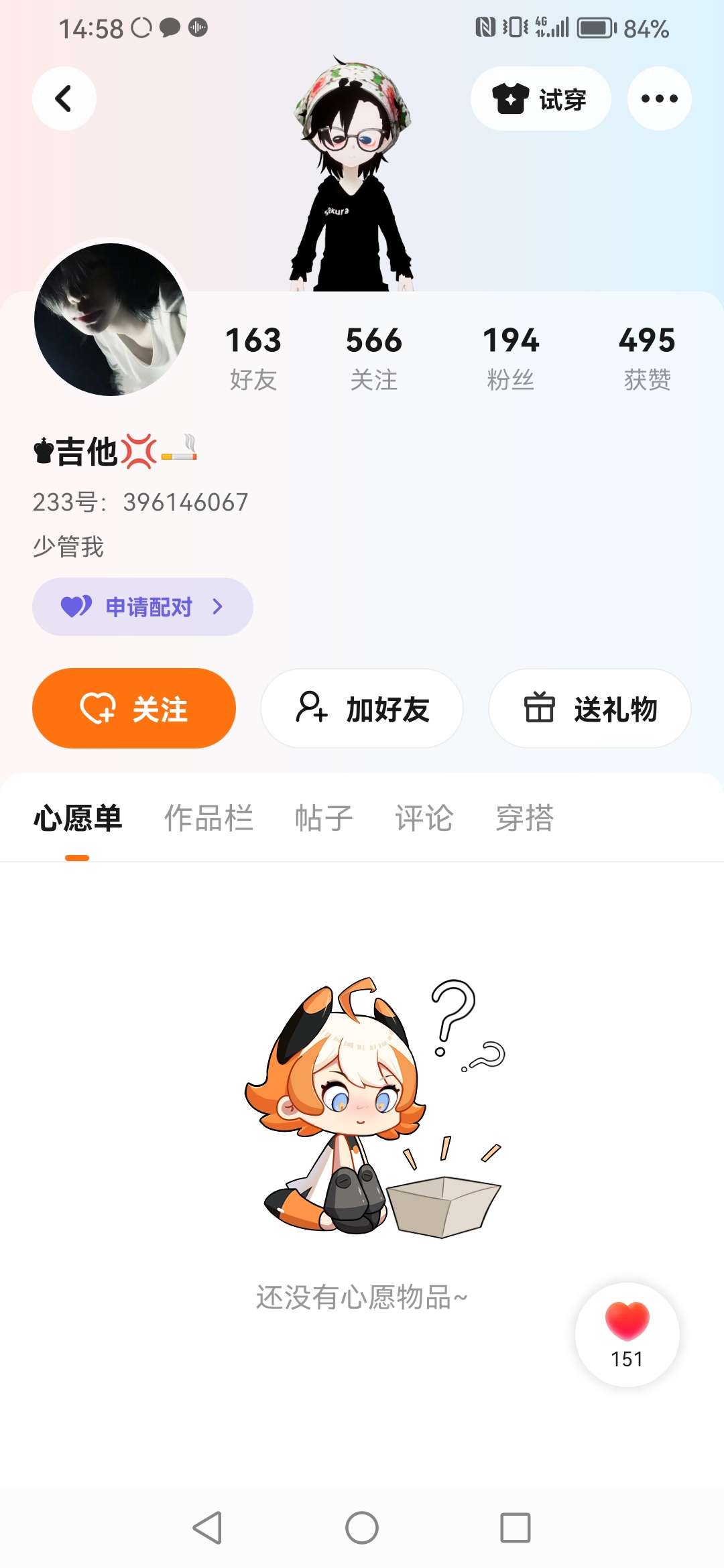View the 566 关注 following list

point(373,358)
